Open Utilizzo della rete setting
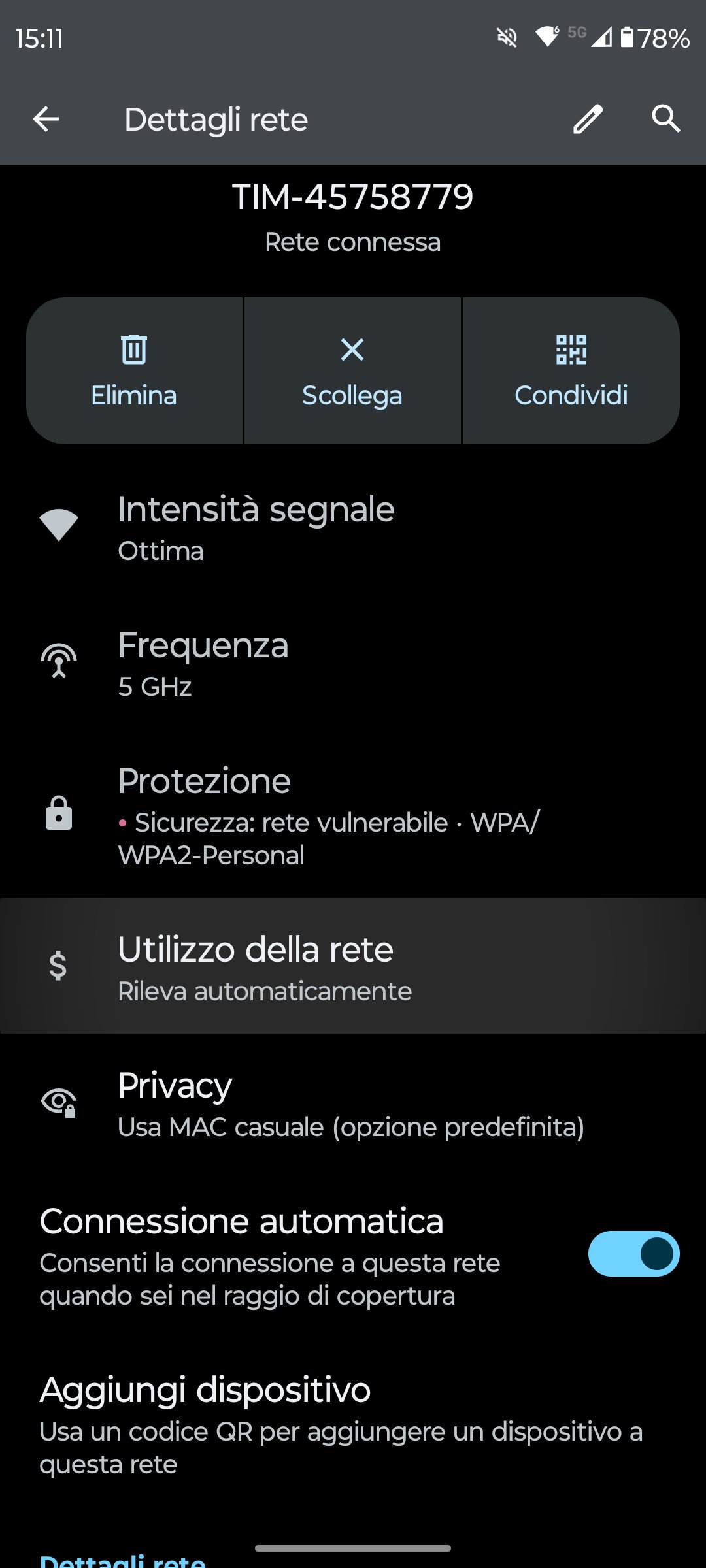The image size is (706, 1568). tap(353, 966)
